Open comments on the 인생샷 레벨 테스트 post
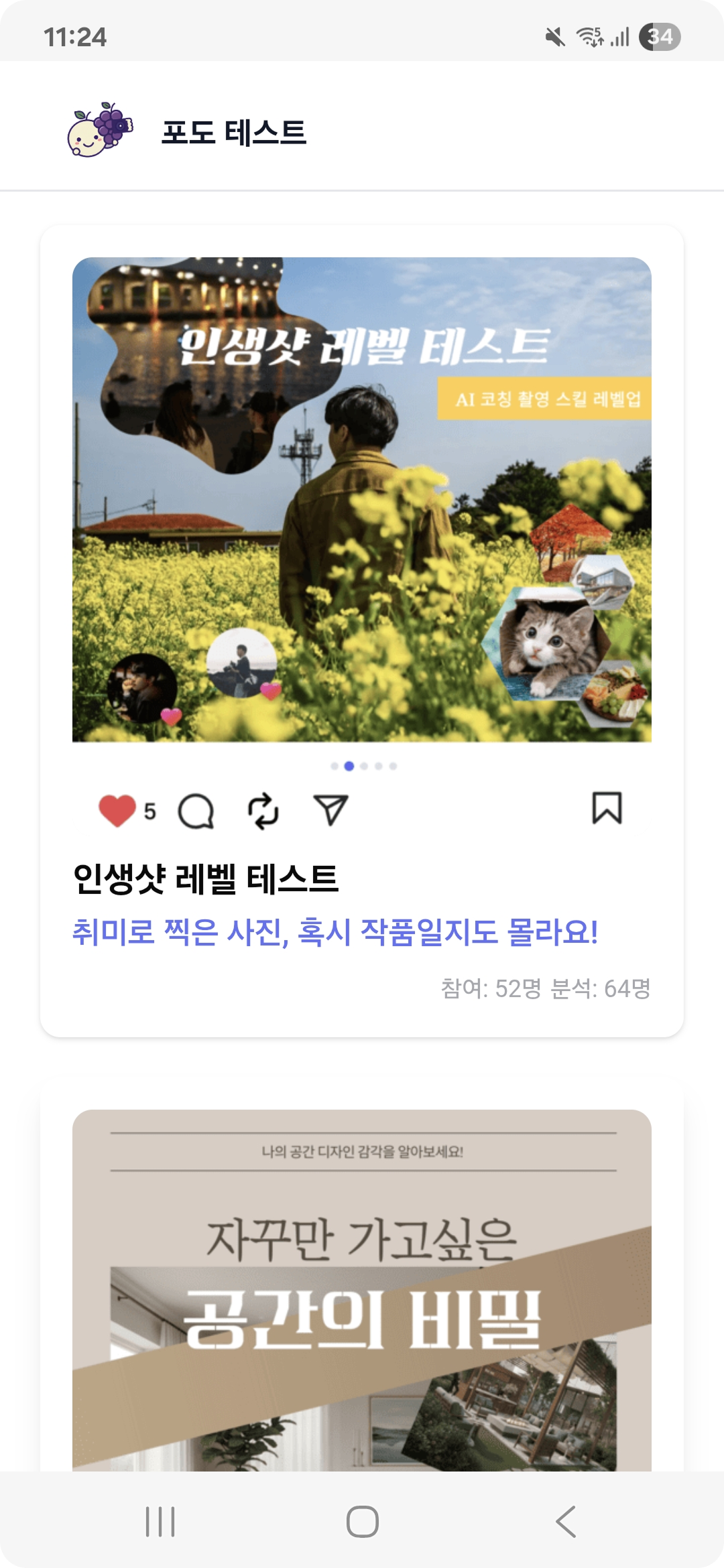The height and width of the screenshot is (1568, 724). point(196,811)
